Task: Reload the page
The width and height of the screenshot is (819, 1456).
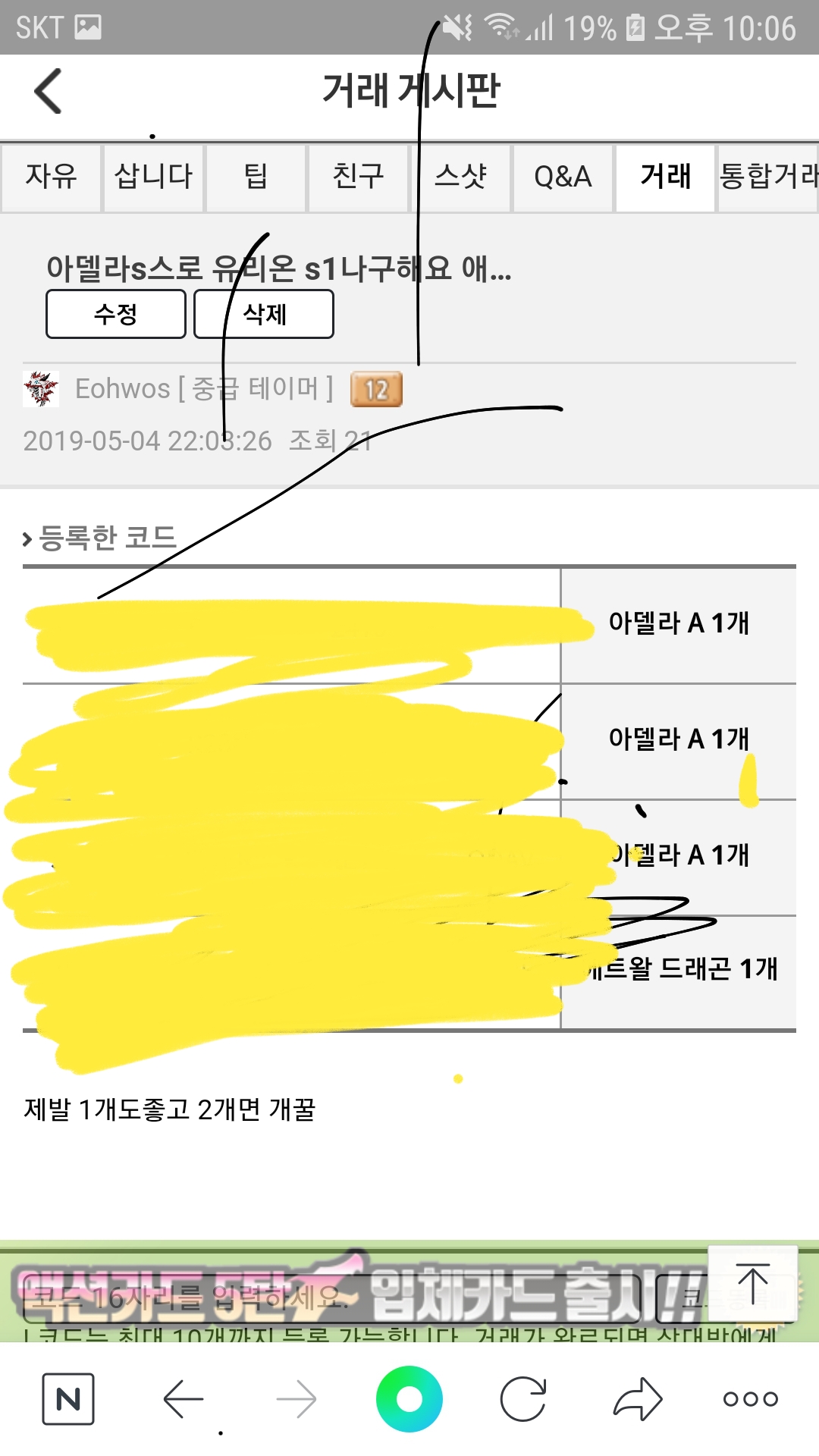Action: click(x=523, y=1399)
